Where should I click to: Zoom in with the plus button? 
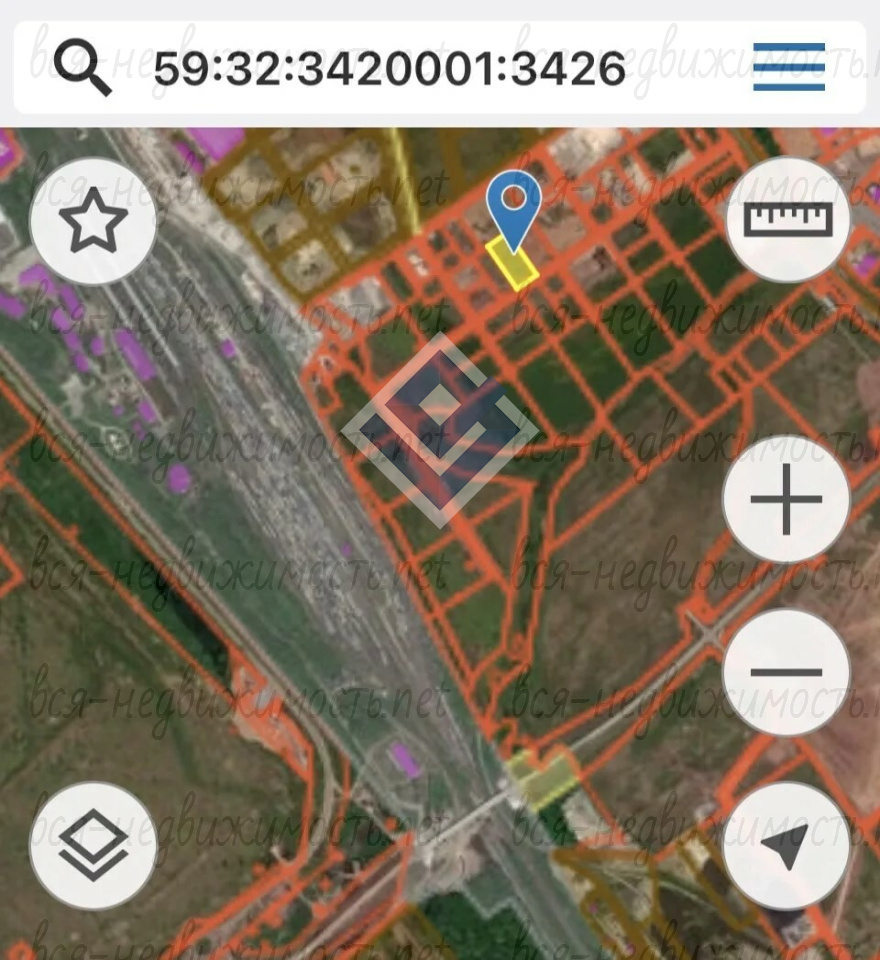pos(786,498)
